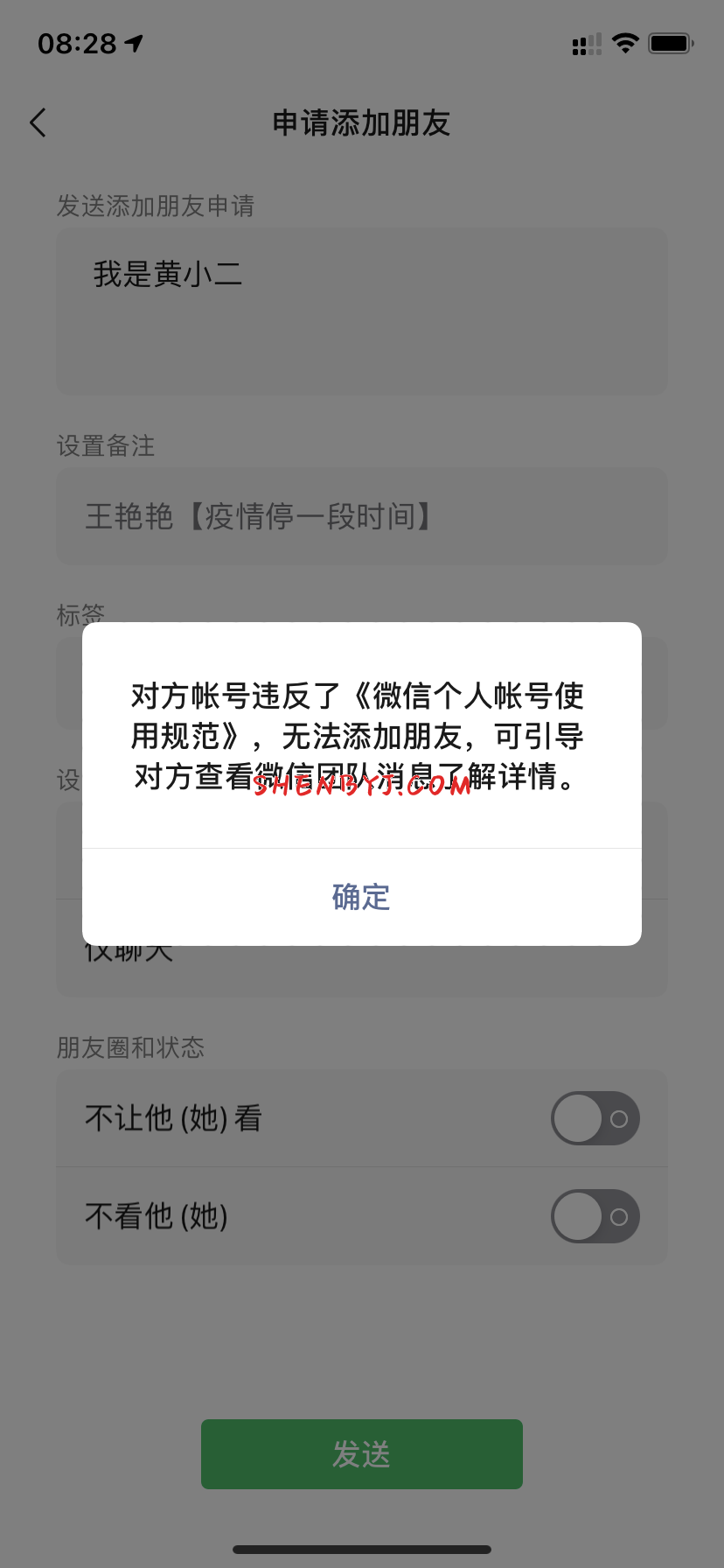724x1568 pixels.
Task: Toggle the 不看他(她) switch
Action: click(x=595, y=1216)
